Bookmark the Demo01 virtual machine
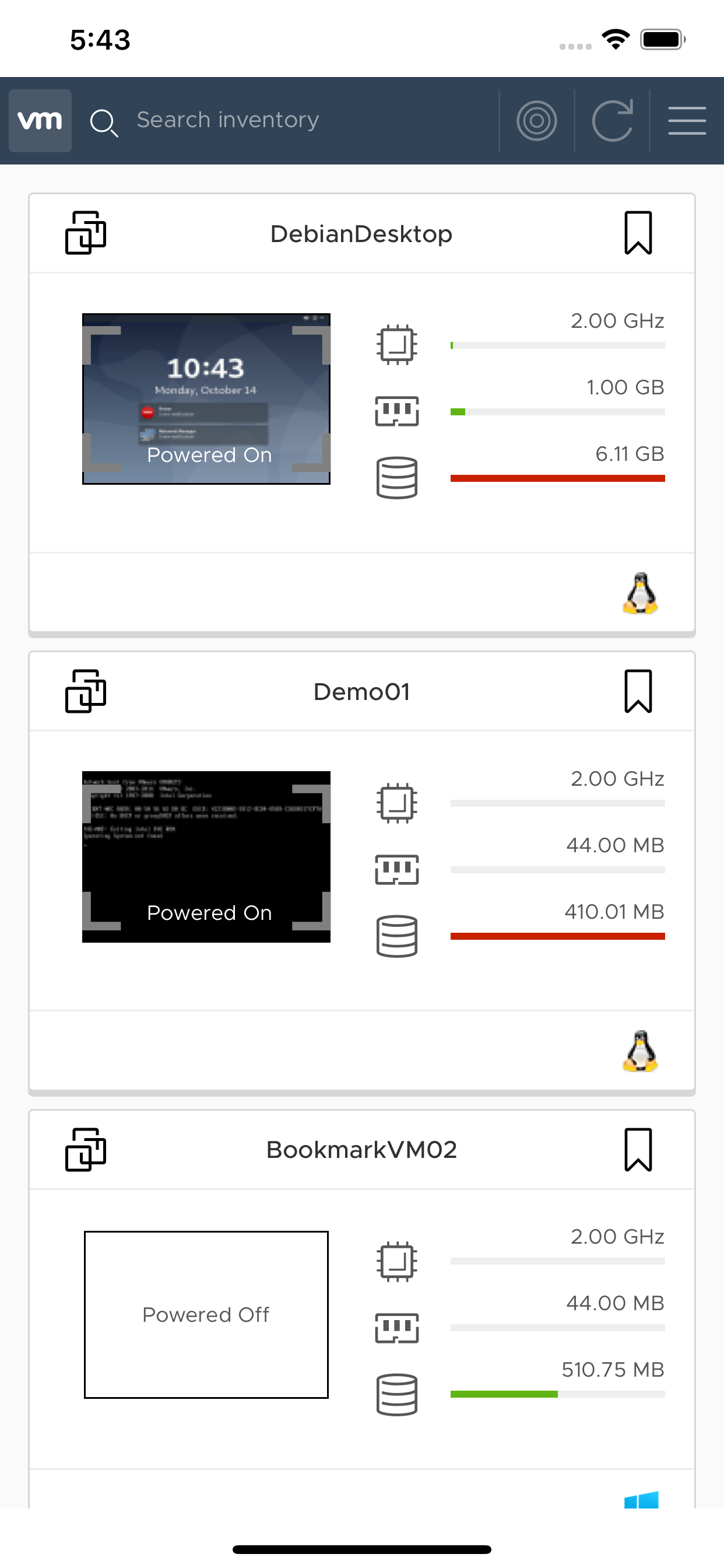This screenshot has height=1568, width=724. (x=639, y=691)
